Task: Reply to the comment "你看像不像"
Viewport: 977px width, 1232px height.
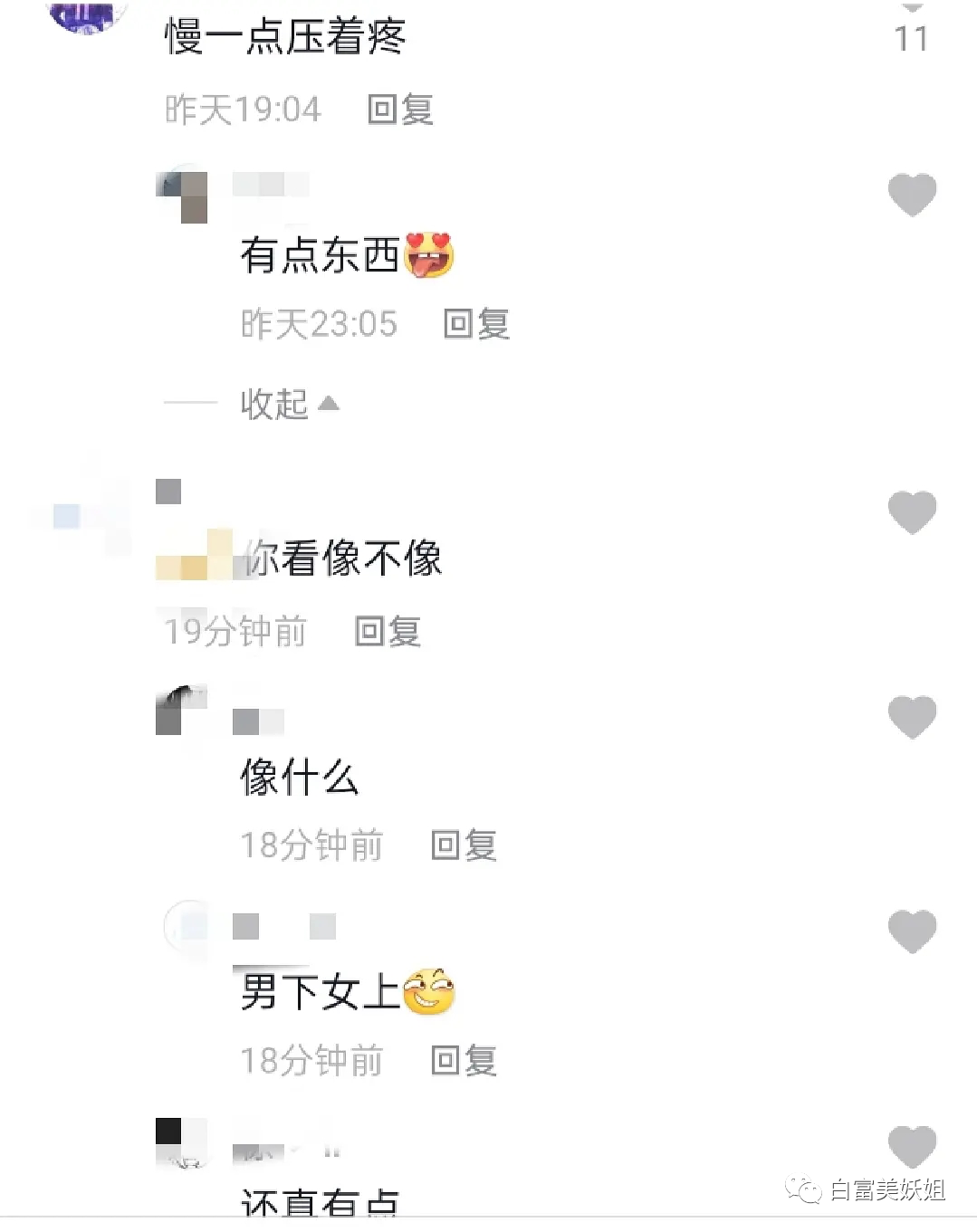Action: point(388,631)
